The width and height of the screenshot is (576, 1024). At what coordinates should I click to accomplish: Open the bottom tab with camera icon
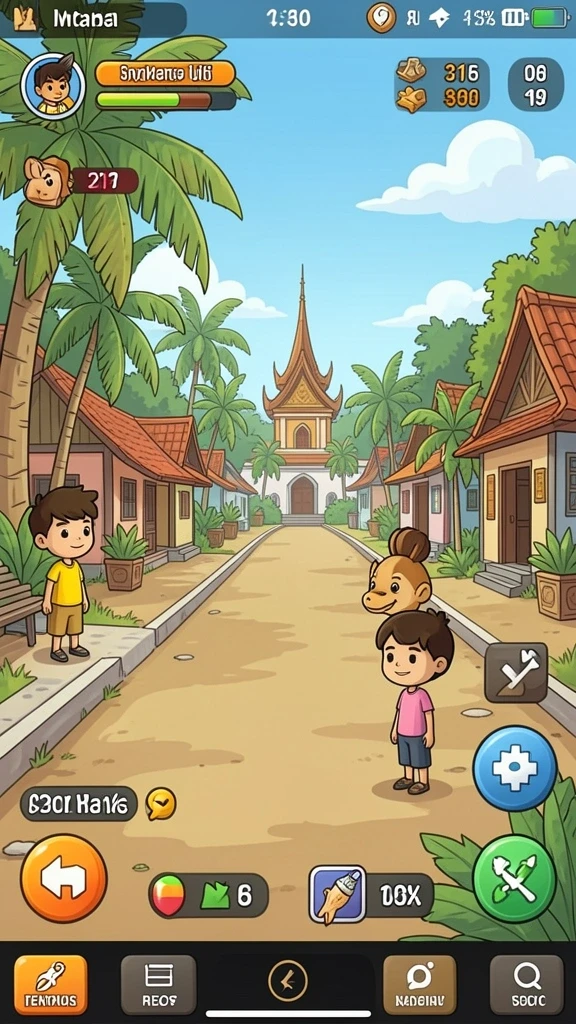point(419,984)
